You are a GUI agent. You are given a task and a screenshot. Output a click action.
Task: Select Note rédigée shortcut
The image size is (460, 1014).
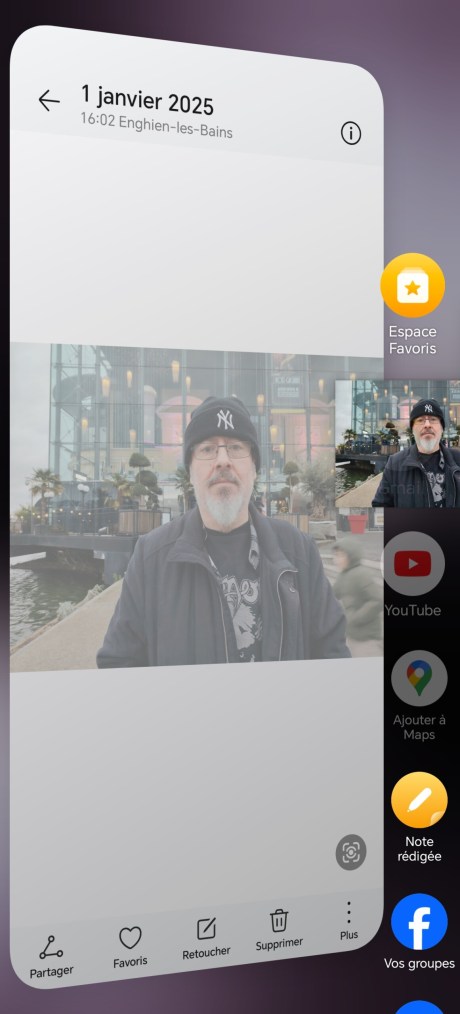pos(419,817)
